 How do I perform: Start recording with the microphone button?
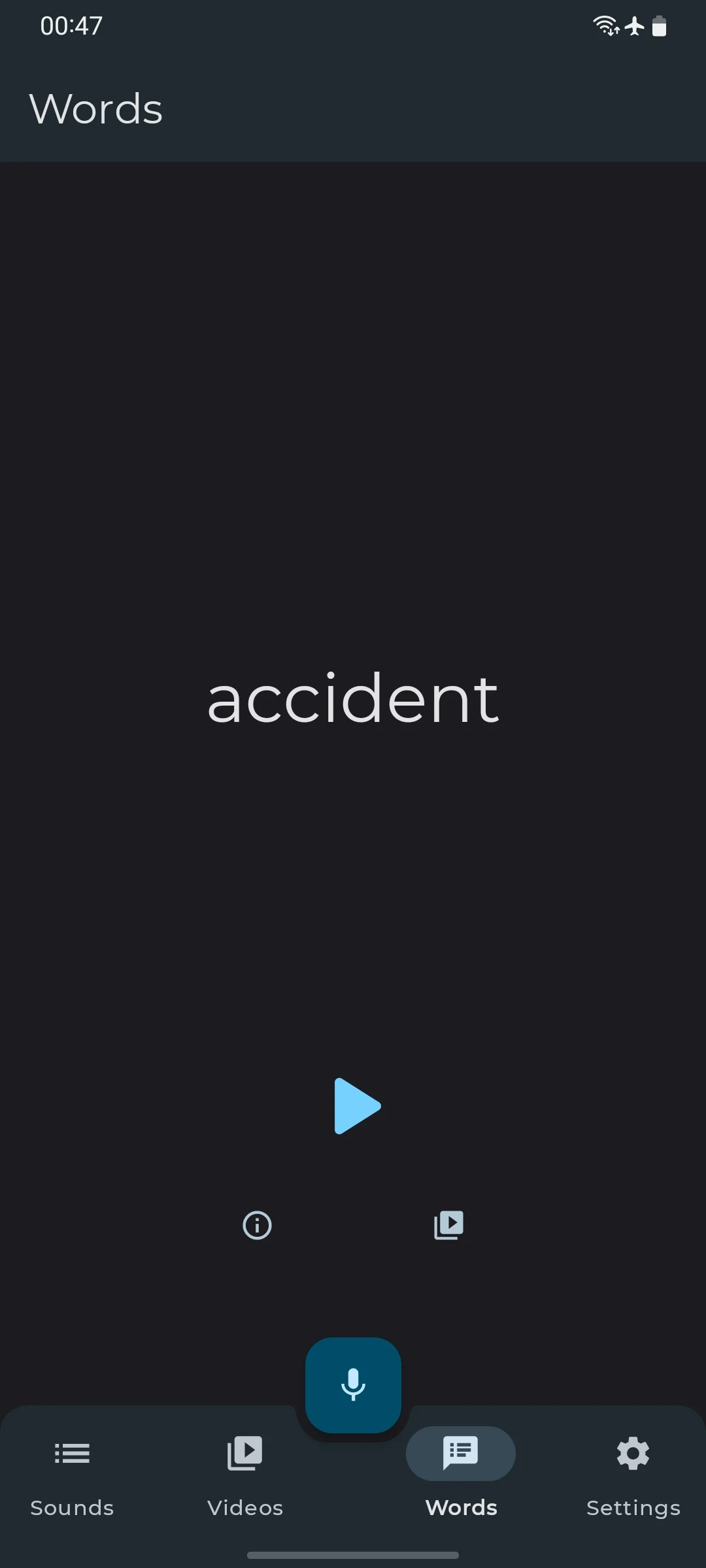[353, 1385]
